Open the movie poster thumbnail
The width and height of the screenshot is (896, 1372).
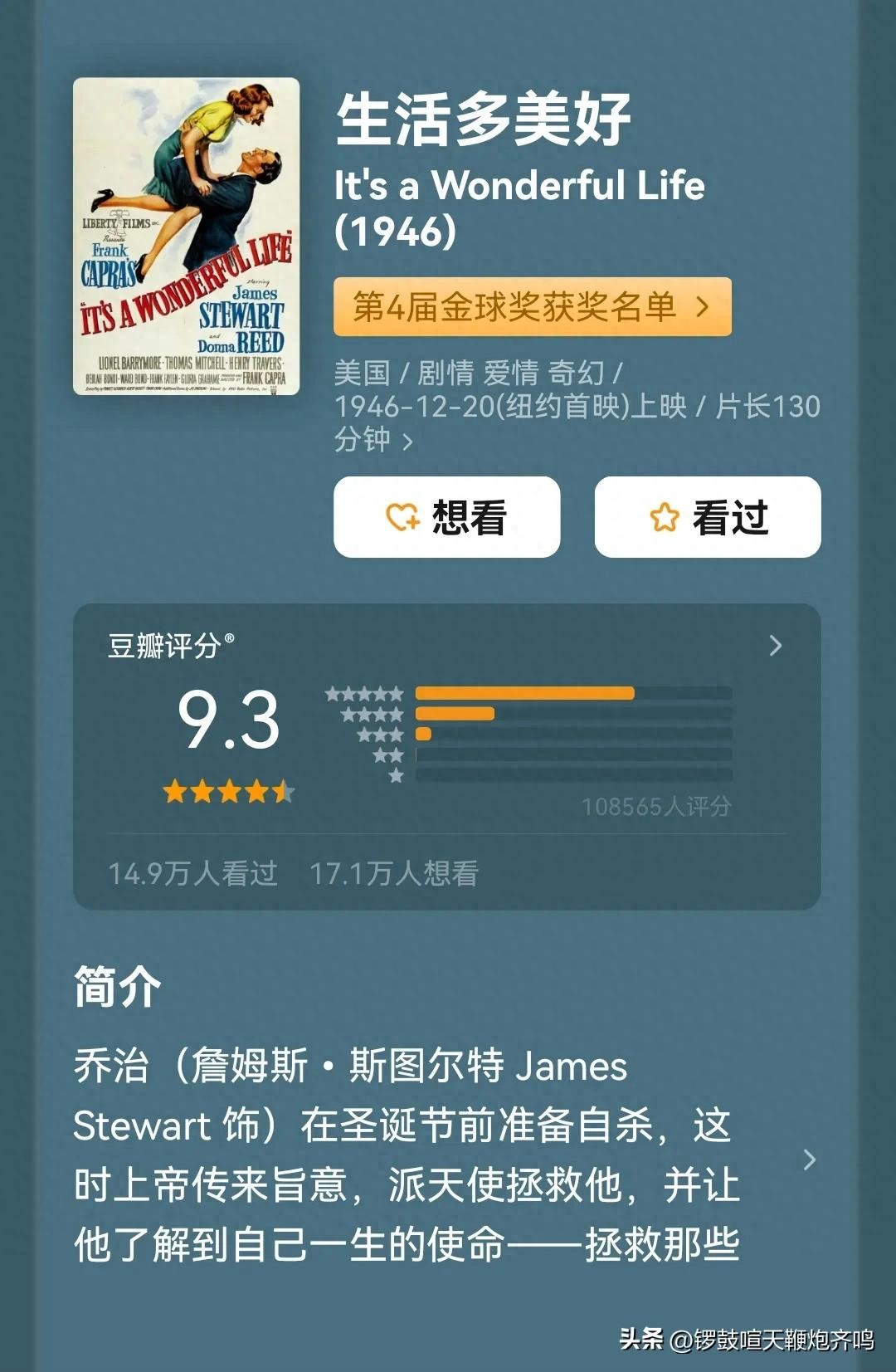[186, 237]
